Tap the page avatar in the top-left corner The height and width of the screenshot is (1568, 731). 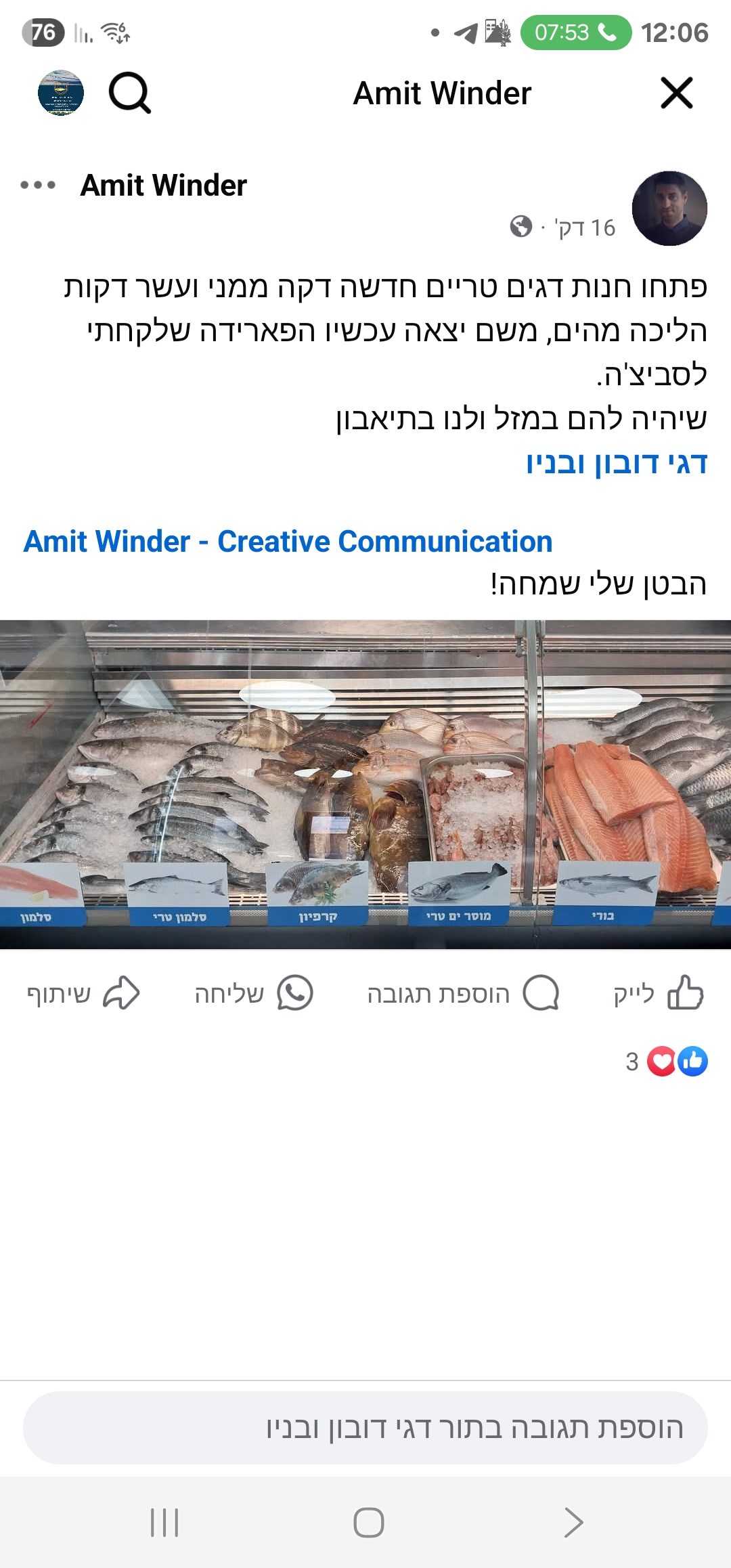pyautogui.click(x=60, y=93)
